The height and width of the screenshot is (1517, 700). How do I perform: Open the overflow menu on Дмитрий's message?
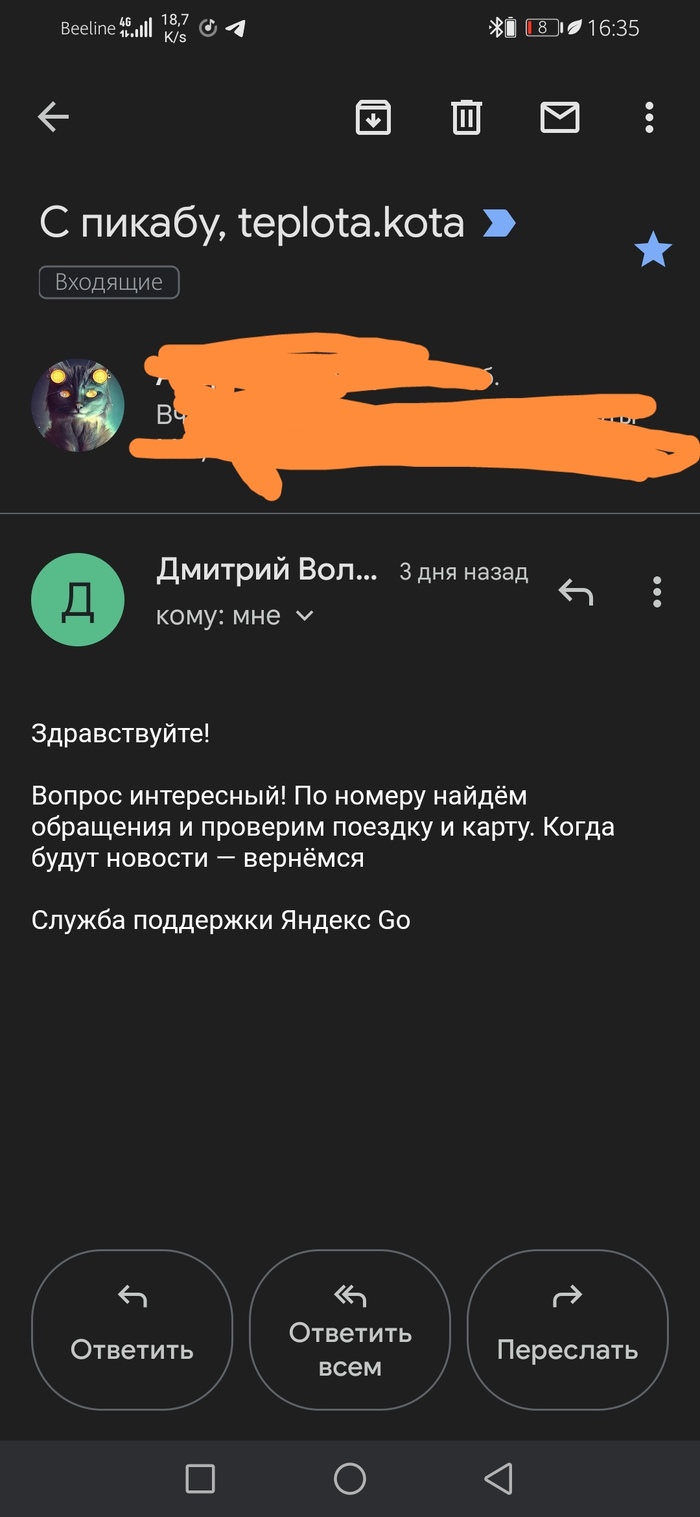[x=657, y=592]
